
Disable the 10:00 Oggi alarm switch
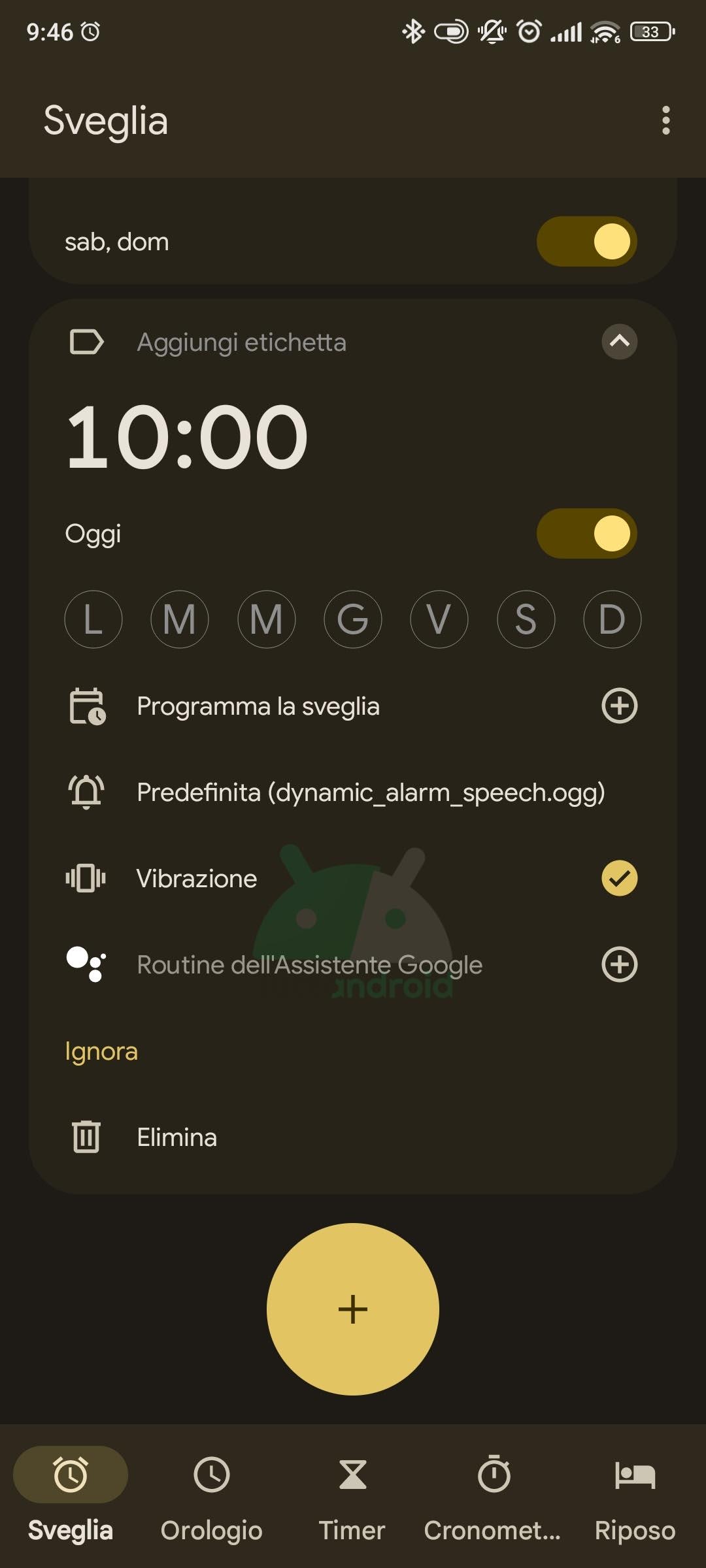[586, 534]
